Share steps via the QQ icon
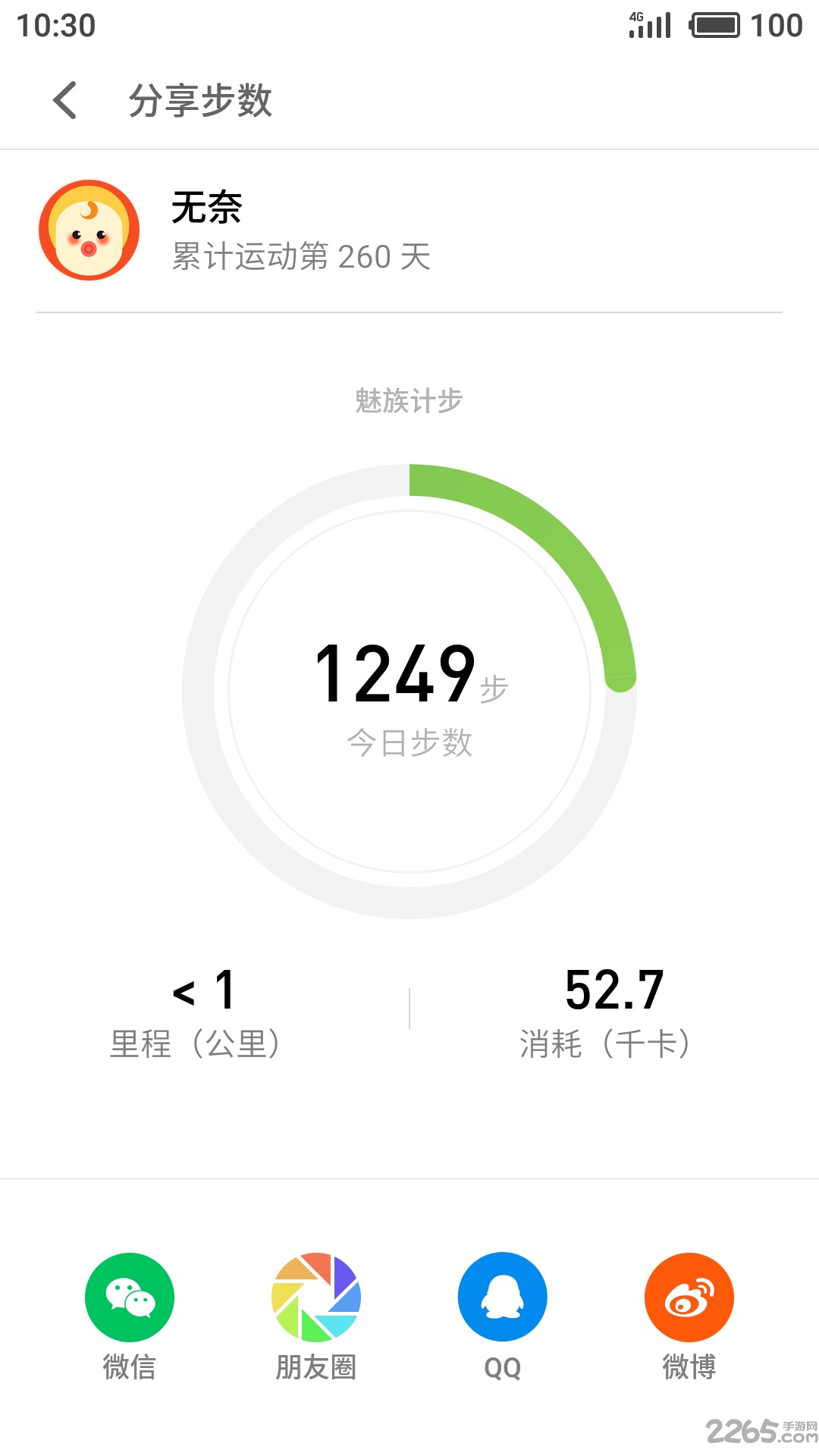819x1456 pixels. [x=502, y=1297]
